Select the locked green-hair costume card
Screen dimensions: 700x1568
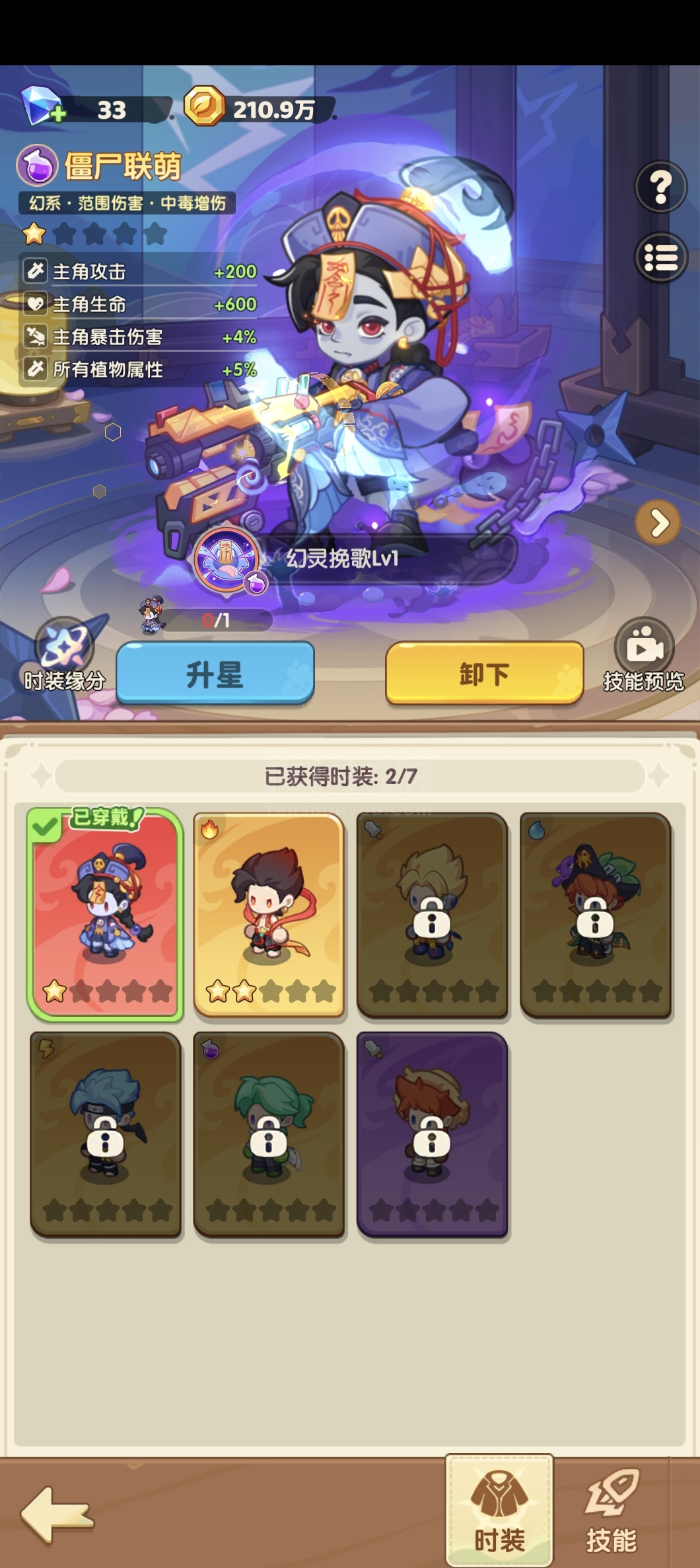tap(269, 1134)
